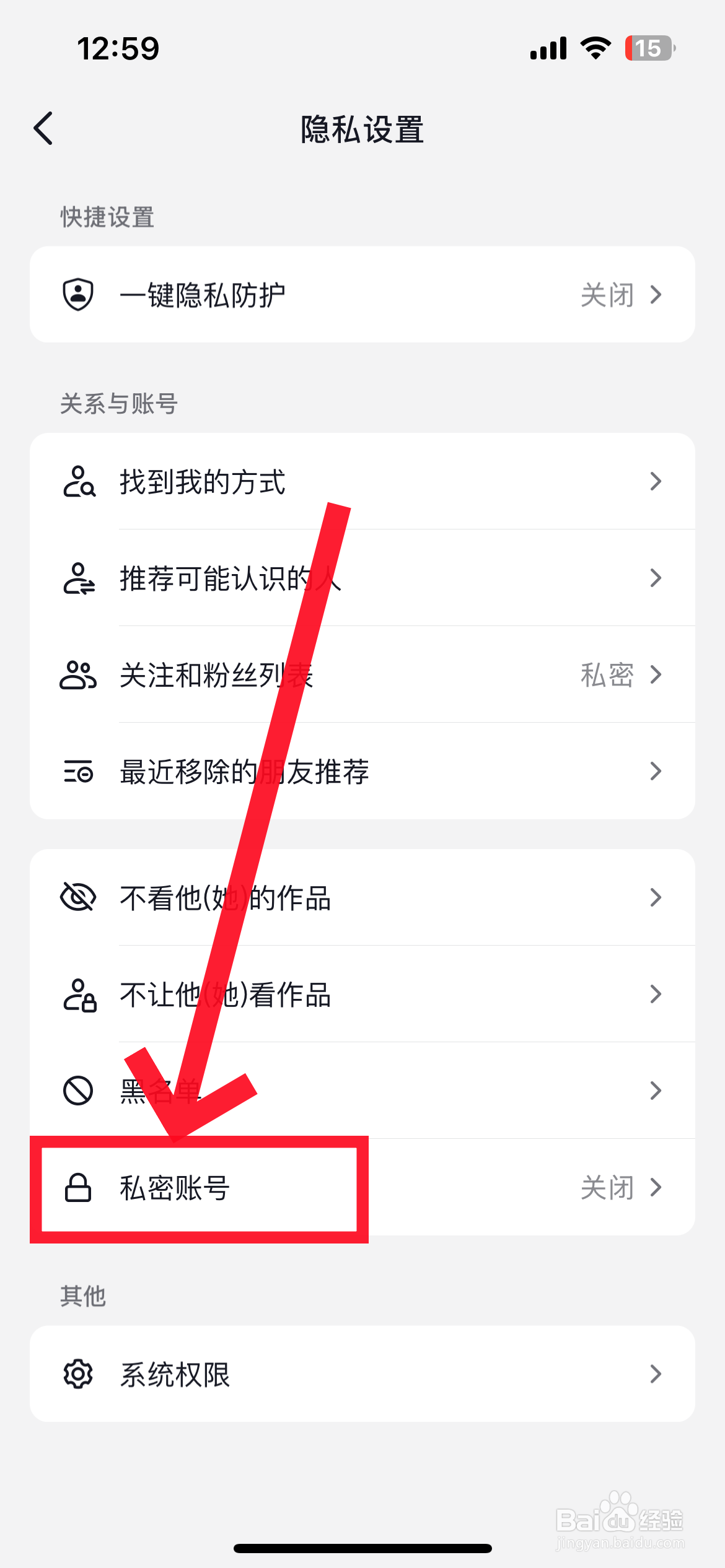Open 黑名单 details via its chevron
Viewport: 725px width, 1568px height.
point(655,1091)
